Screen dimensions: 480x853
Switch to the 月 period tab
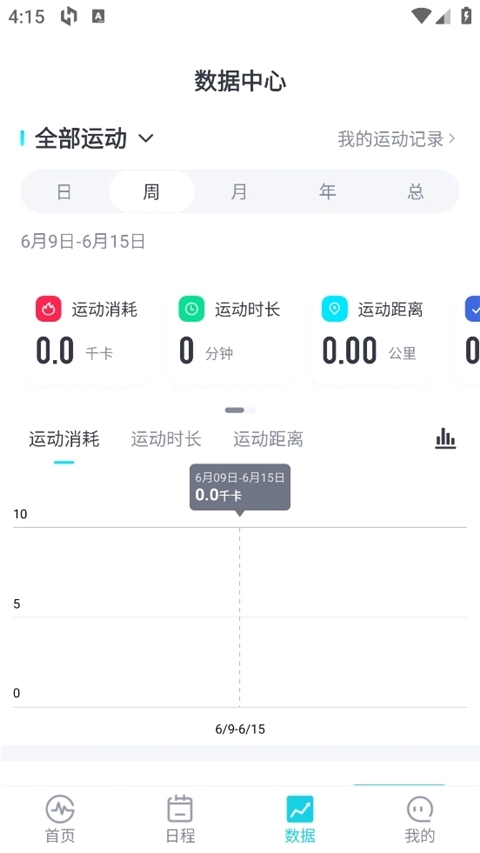click(239, 191)
